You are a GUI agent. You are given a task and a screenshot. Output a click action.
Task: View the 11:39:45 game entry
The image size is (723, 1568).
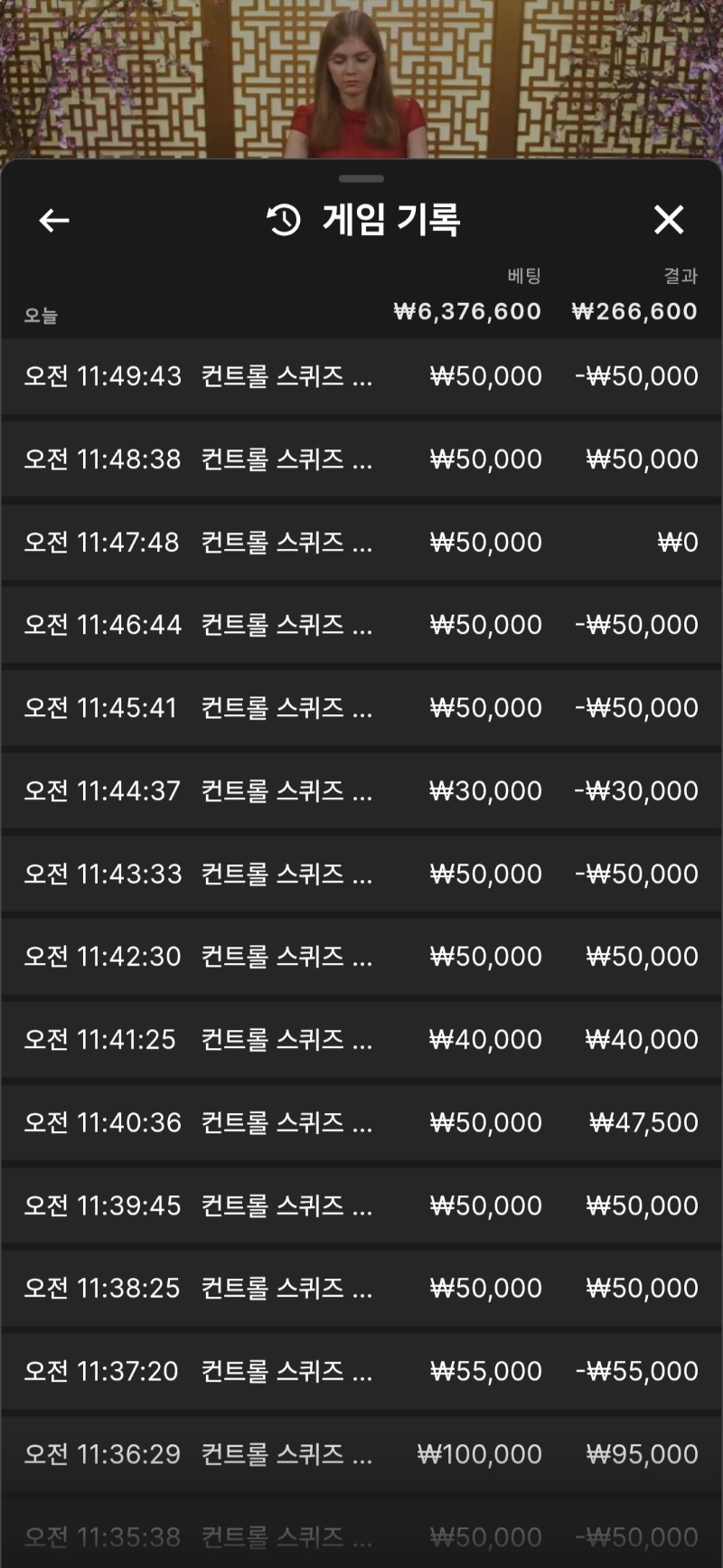(x=361, y=1206)
